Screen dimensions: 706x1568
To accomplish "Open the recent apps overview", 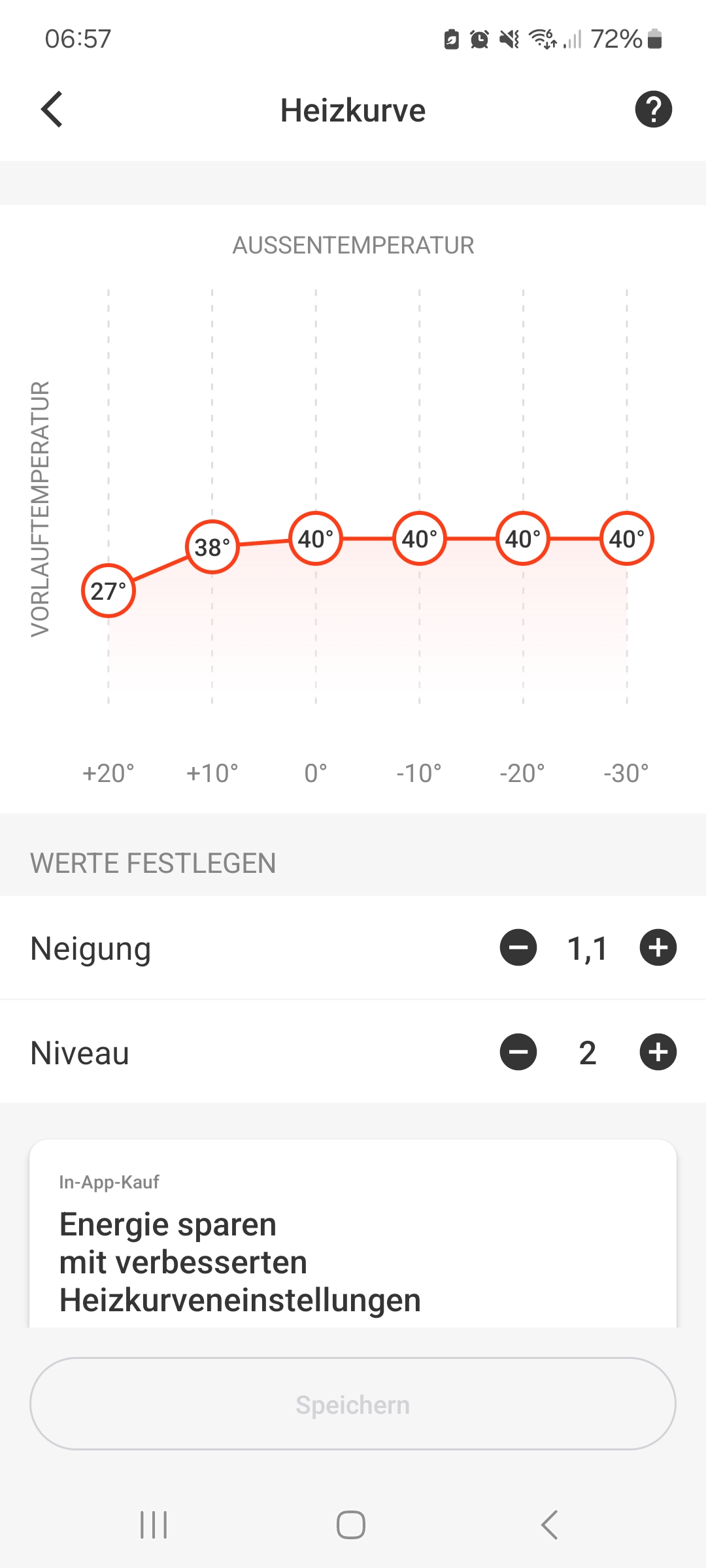I will pos(154,1526).
